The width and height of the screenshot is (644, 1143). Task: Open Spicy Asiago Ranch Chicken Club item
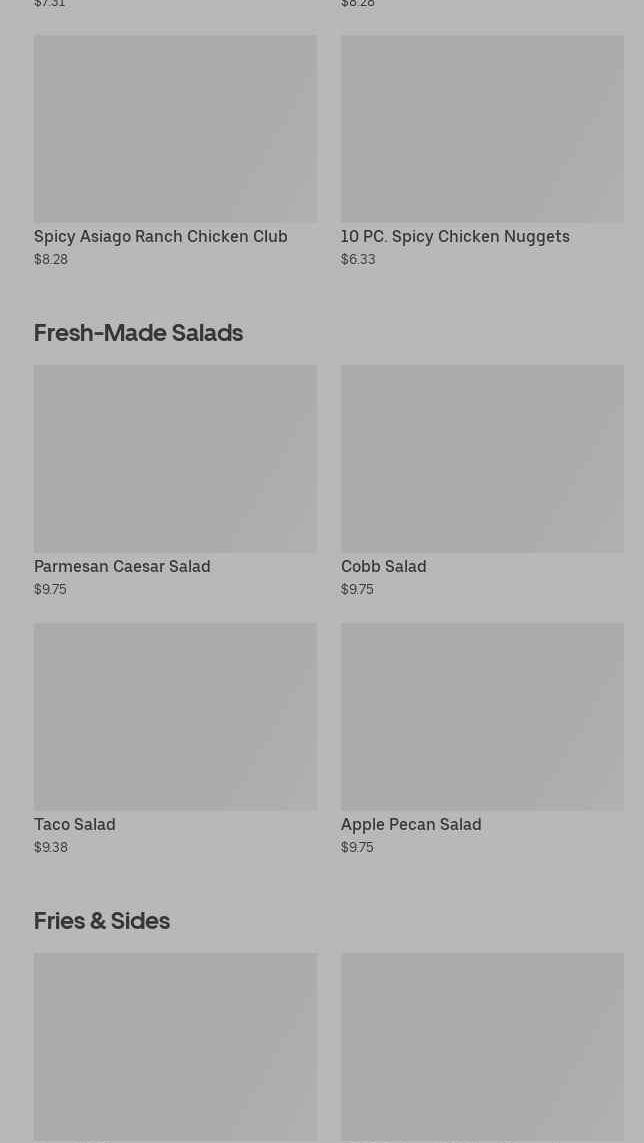[175, 150]
